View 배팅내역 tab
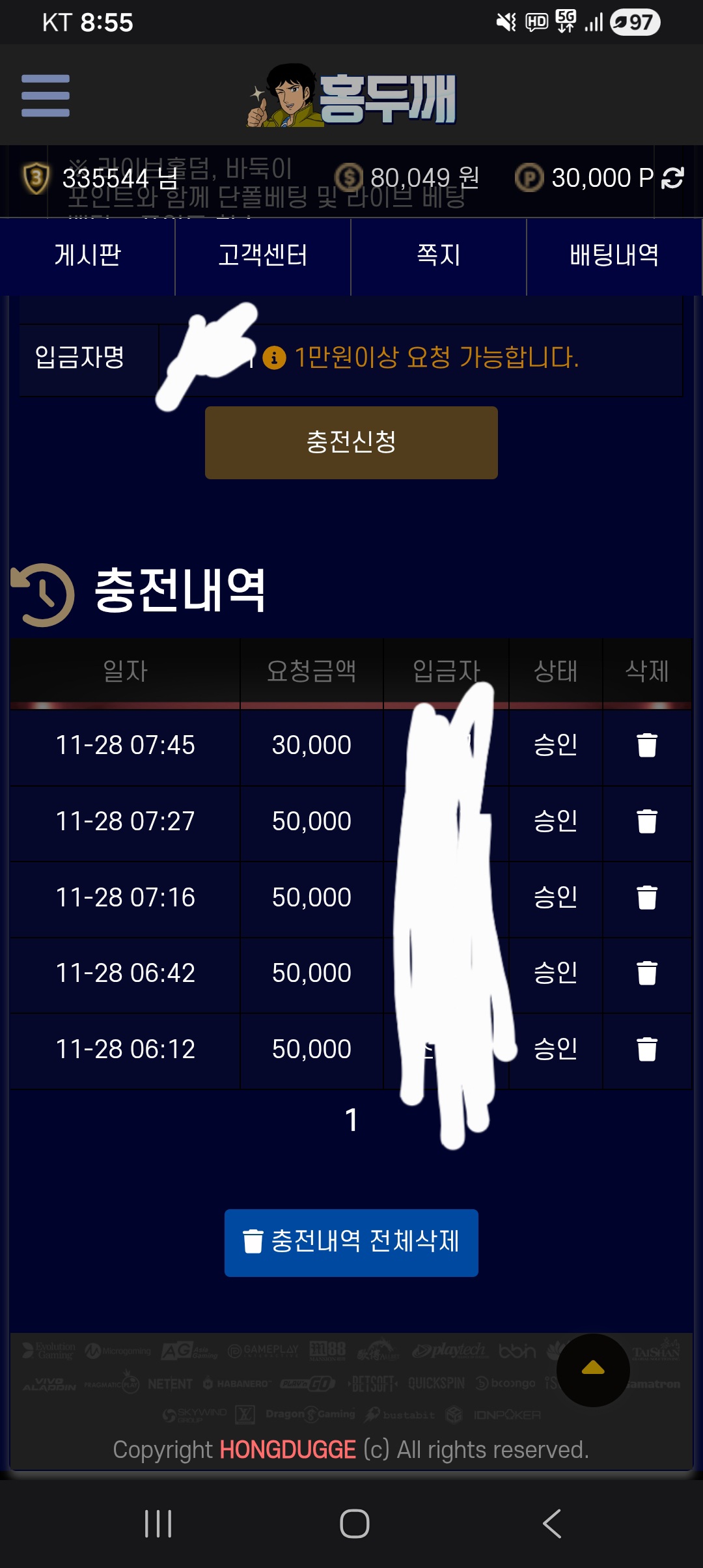The width and height of the screenshot is (703, 1568). coord(614,255)
